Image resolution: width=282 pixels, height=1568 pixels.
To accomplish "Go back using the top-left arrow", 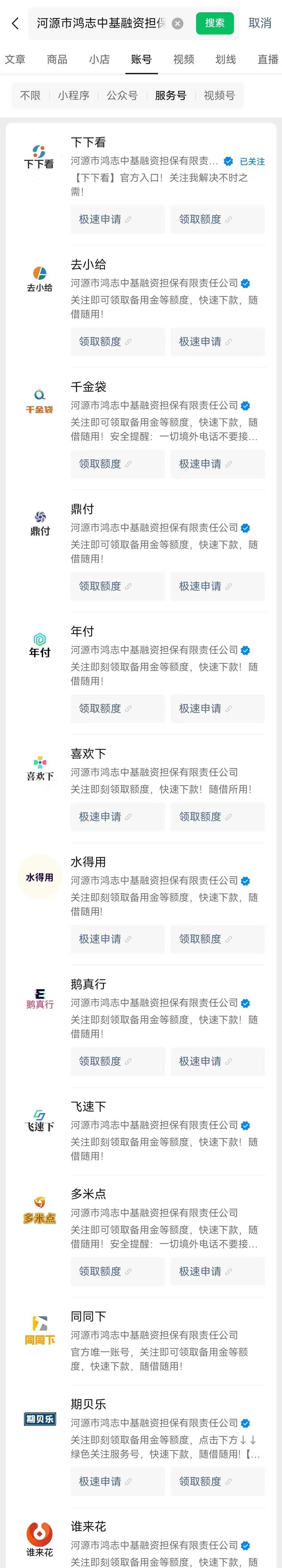I will tap(15, 24).
